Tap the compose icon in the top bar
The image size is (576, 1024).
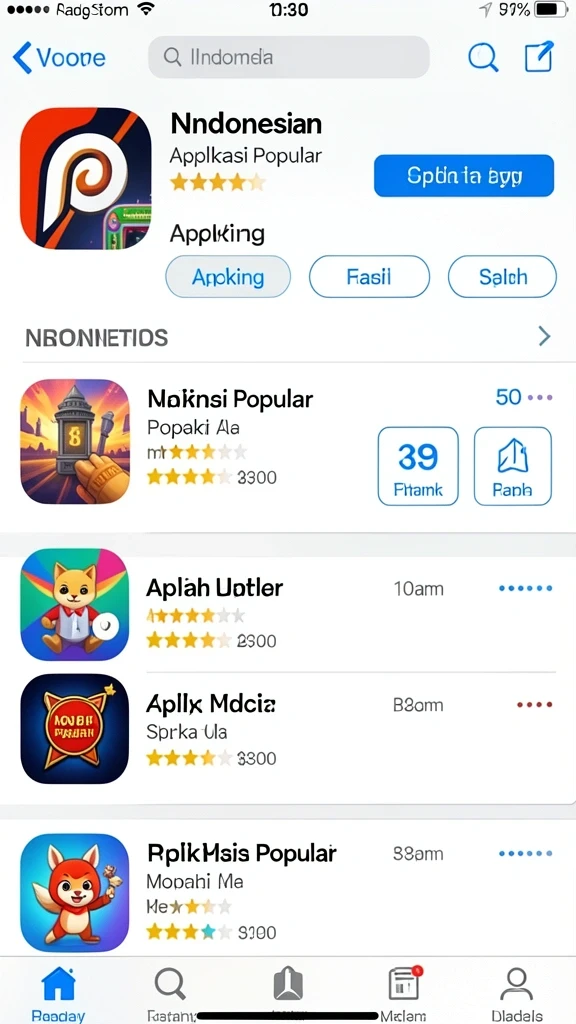point(539,56)
